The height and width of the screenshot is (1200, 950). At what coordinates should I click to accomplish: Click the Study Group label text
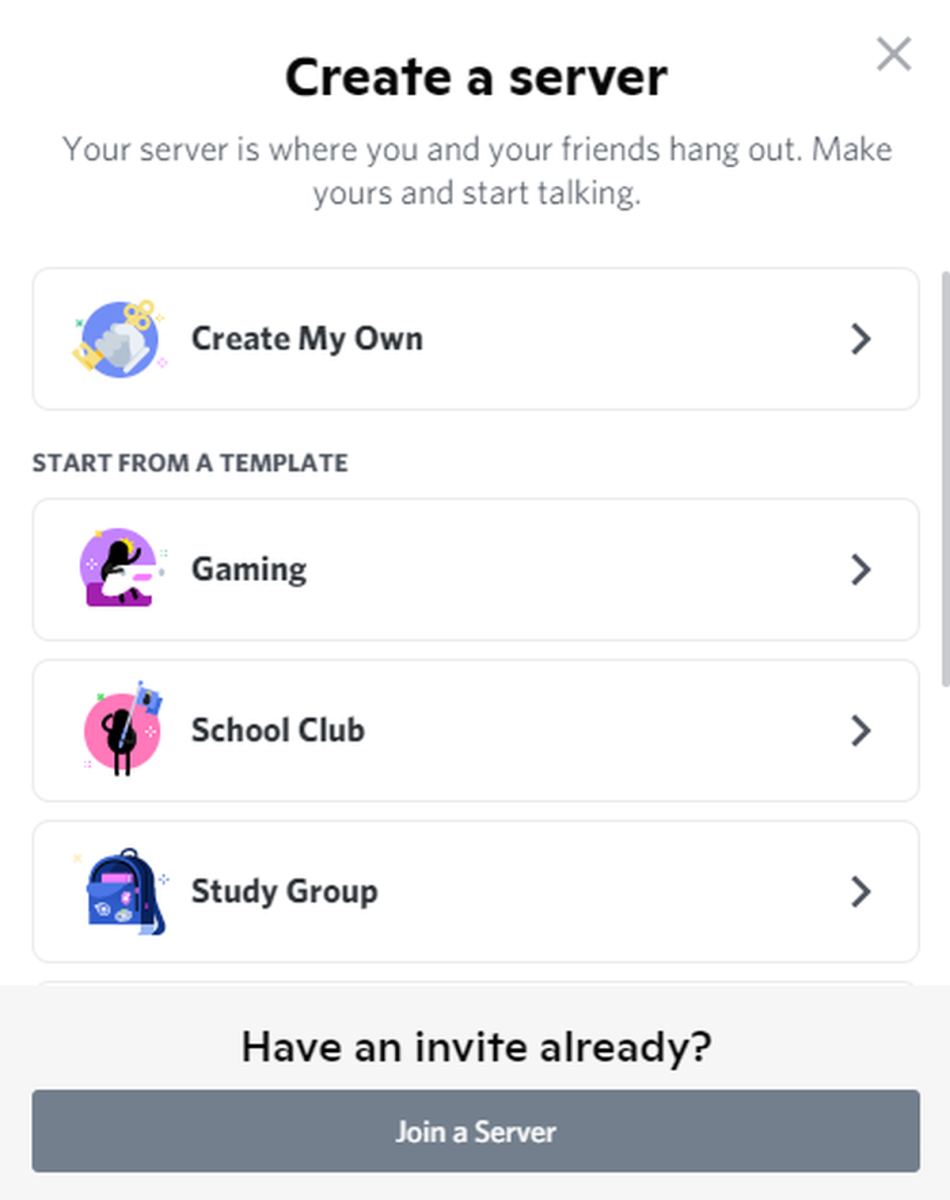pos(283,891)
